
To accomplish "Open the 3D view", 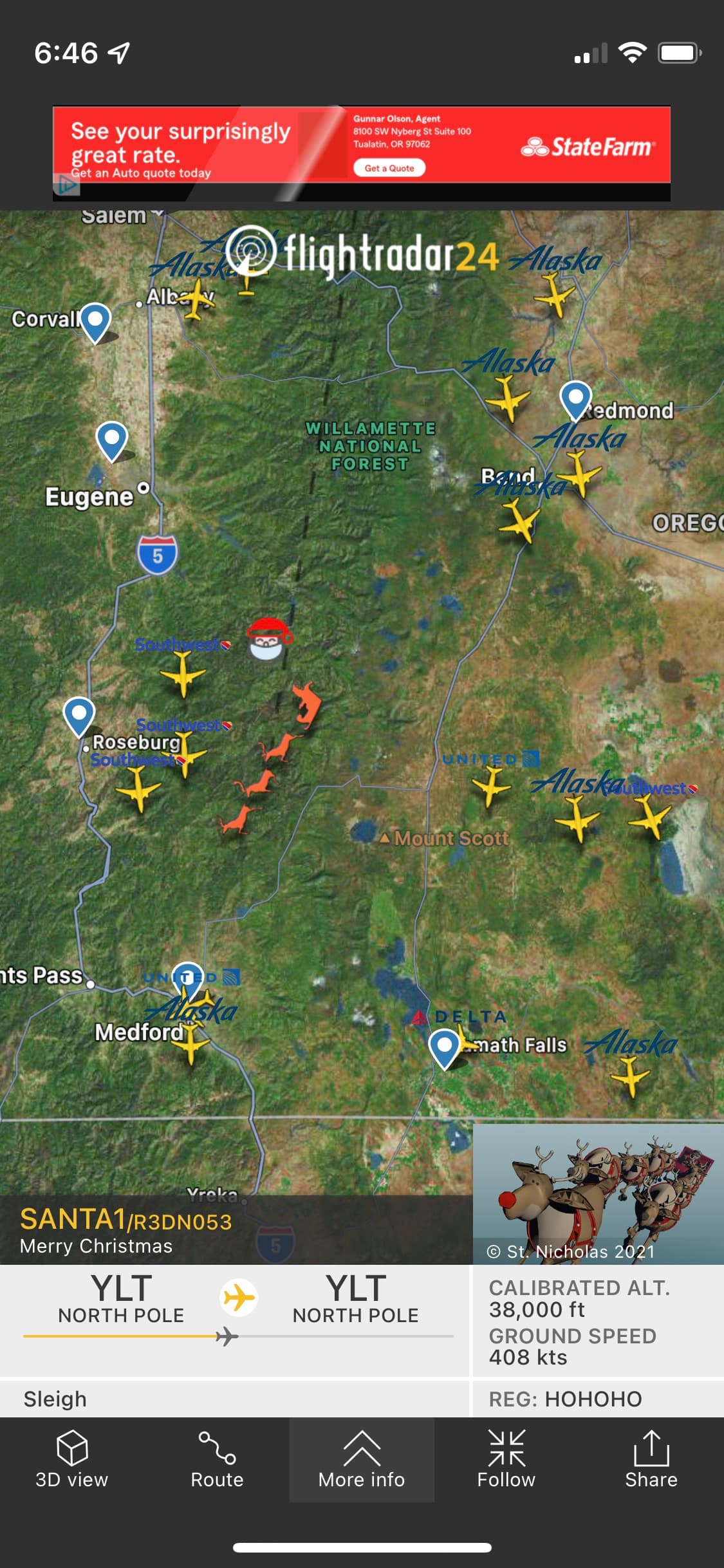I will pos(72,1459).
